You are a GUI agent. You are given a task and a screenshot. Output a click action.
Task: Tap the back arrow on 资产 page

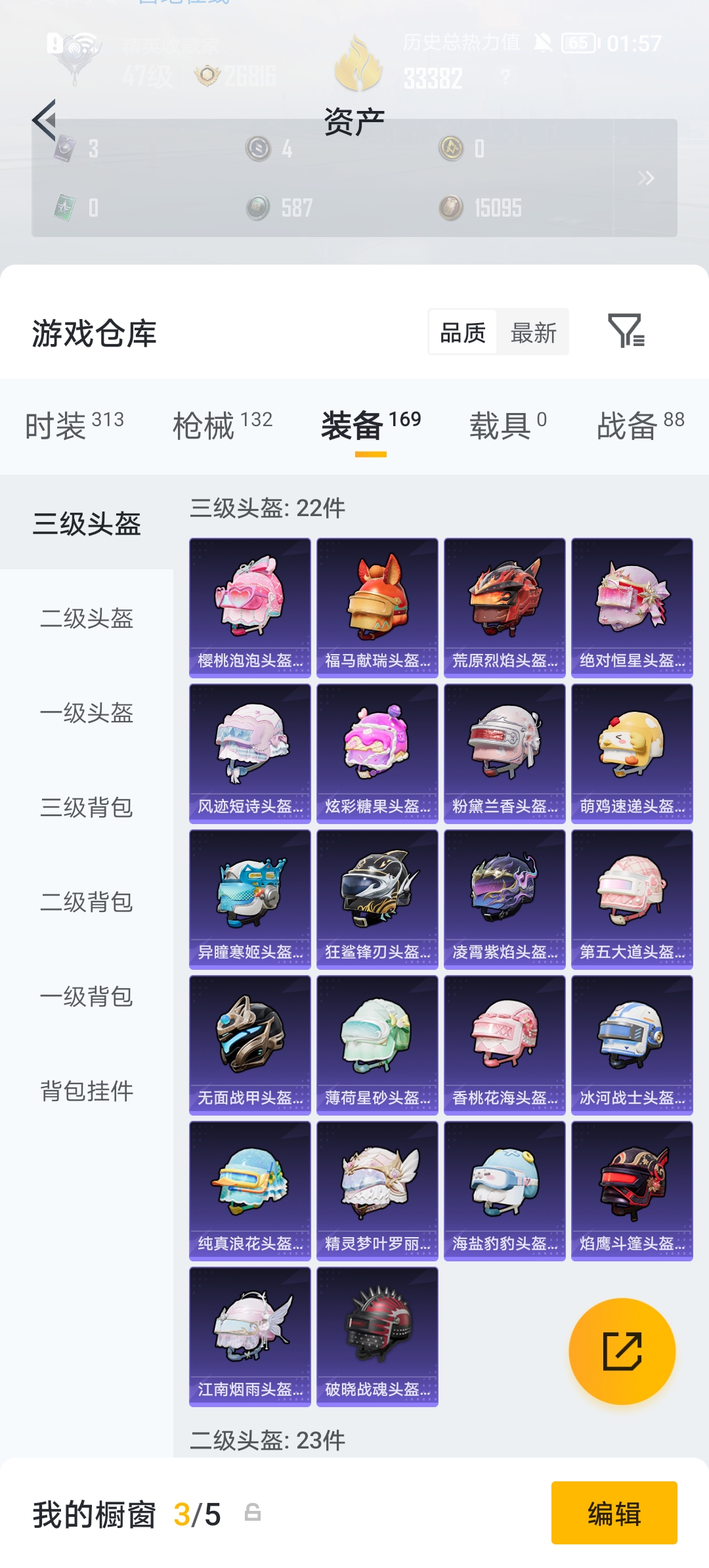(43, 119)
